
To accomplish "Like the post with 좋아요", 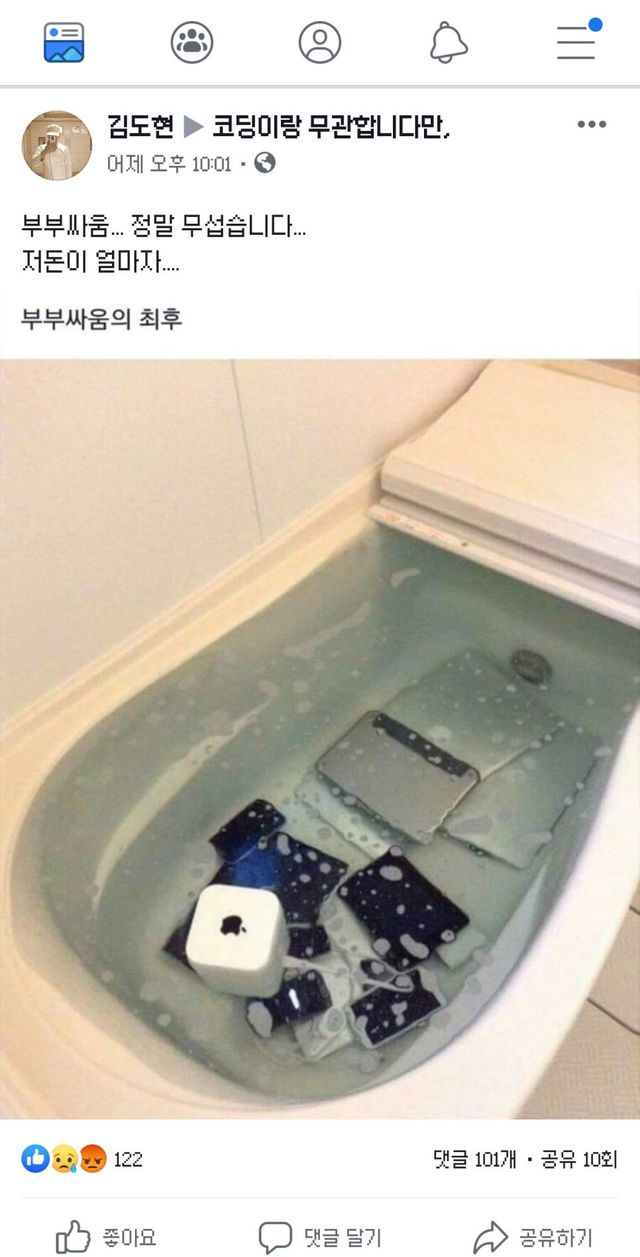I will (x=106, y=1237).
